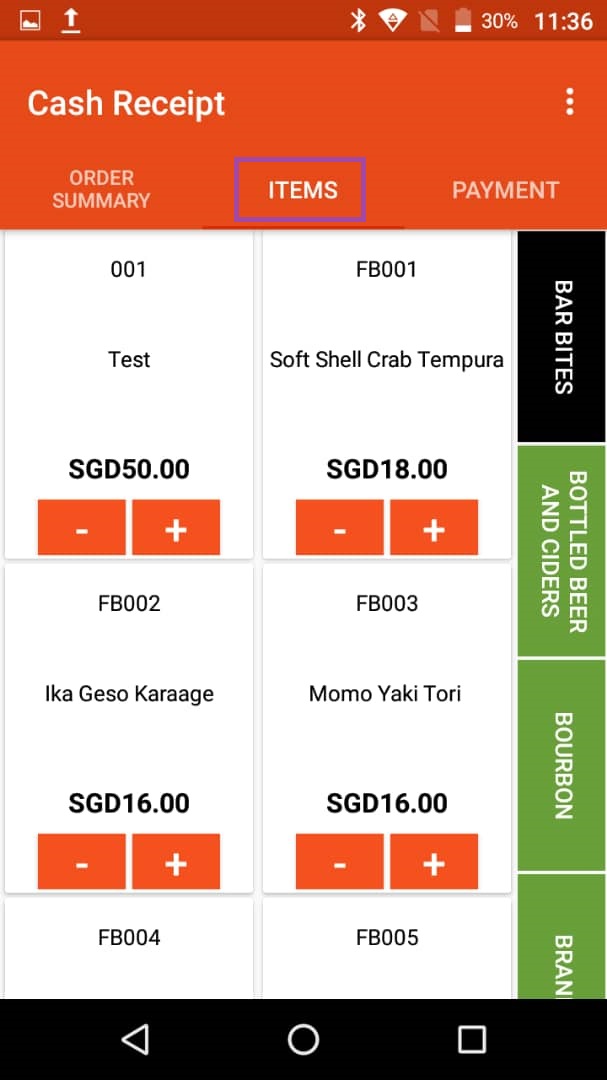Increase Soft Shell Crab Tempura quantity
Viewport: 607px width, 1080px height.
click(434, 528)
